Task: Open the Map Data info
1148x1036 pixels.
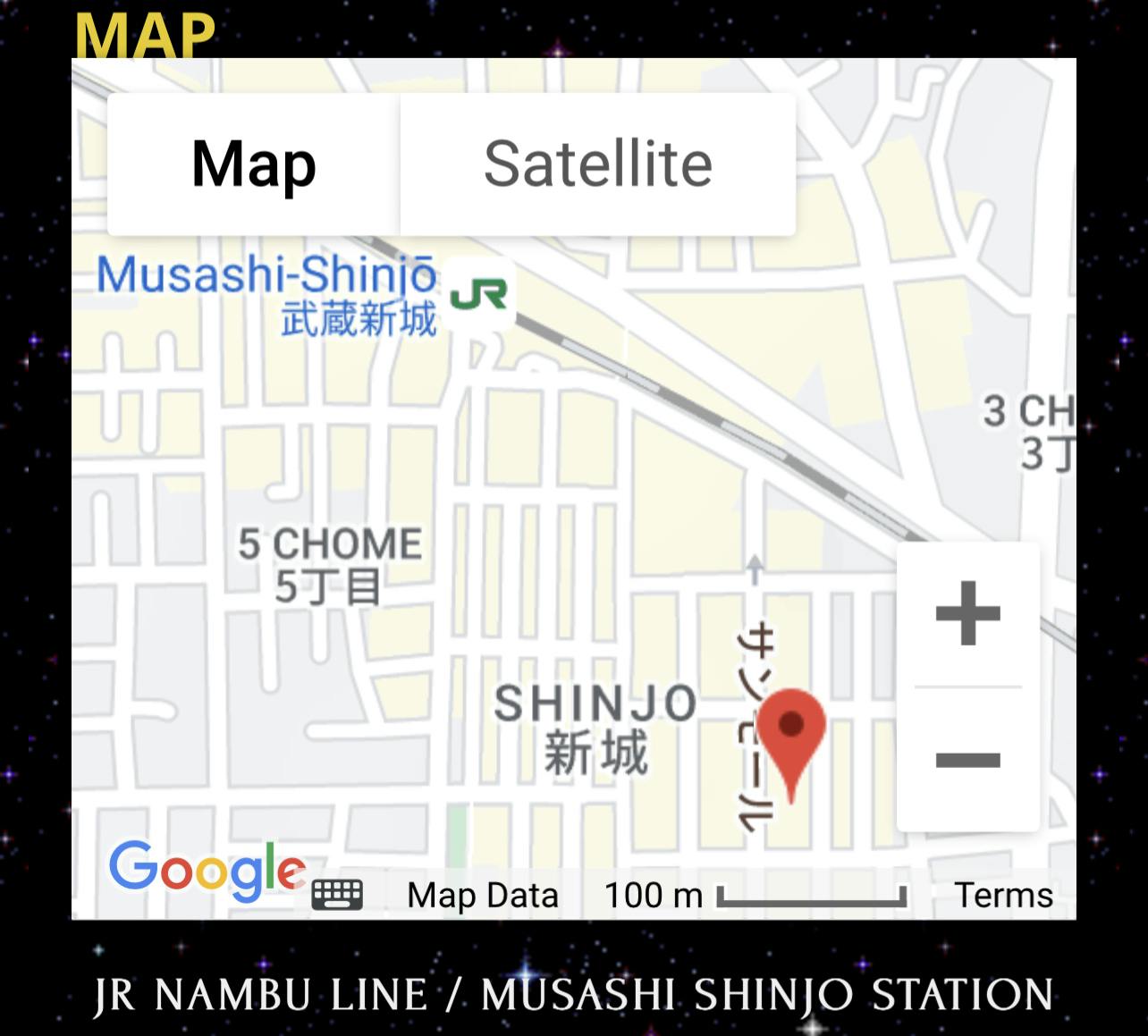Action: [483, 895]
